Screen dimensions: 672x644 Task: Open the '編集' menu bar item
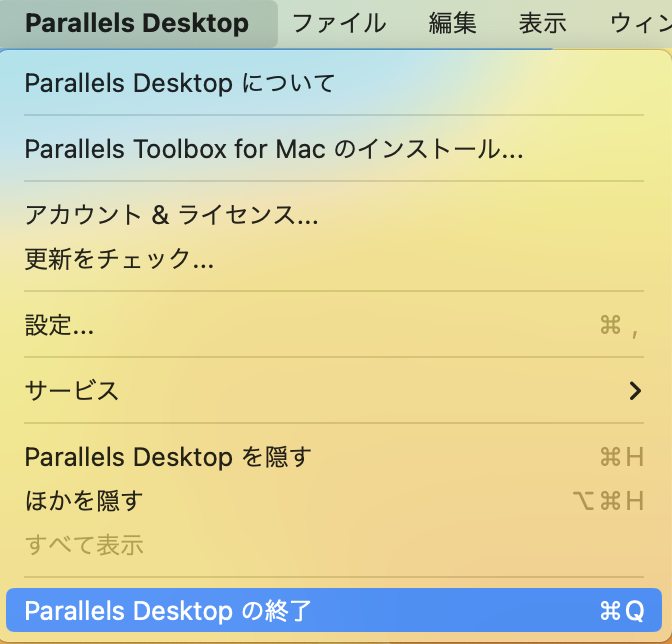452,23
